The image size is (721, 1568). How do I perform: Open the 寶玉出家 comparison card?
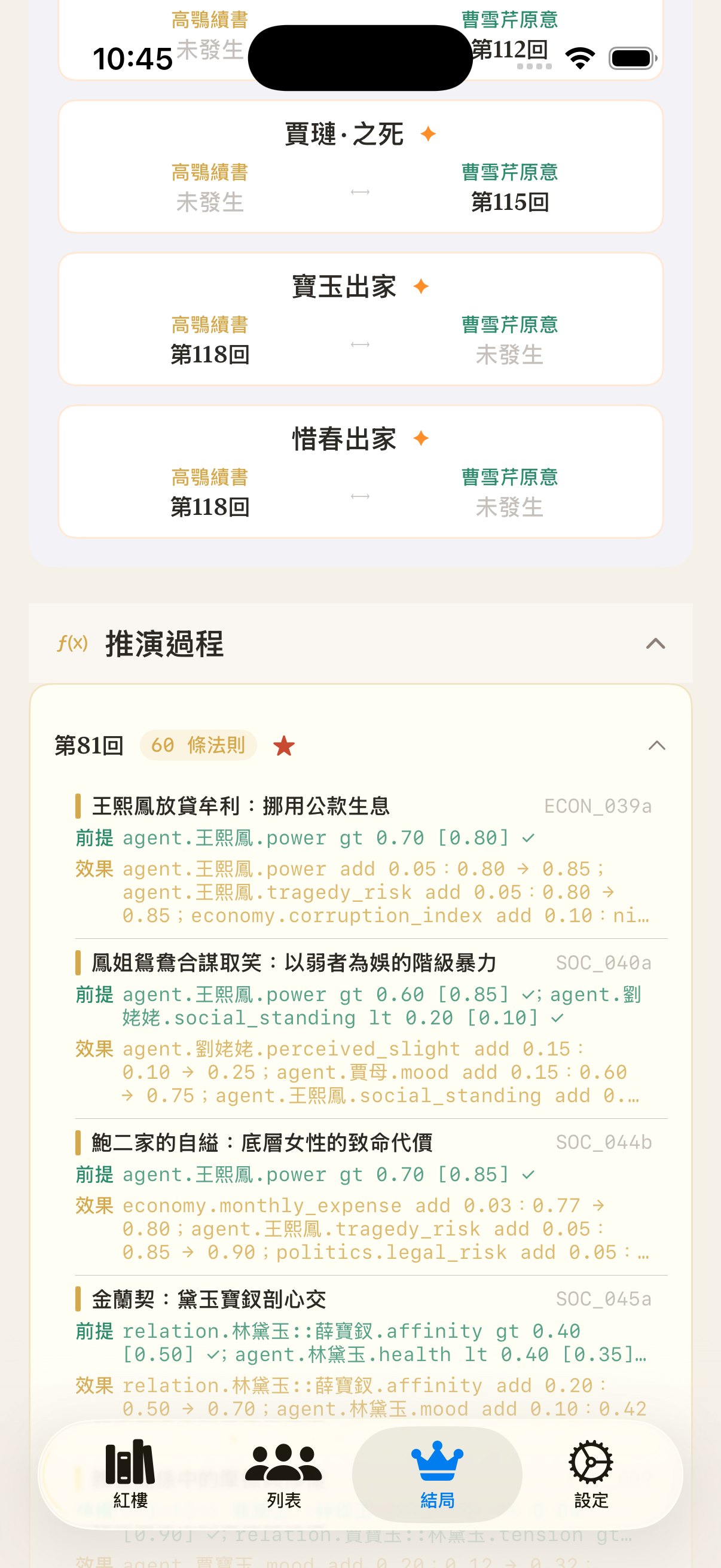click(360, 319)
